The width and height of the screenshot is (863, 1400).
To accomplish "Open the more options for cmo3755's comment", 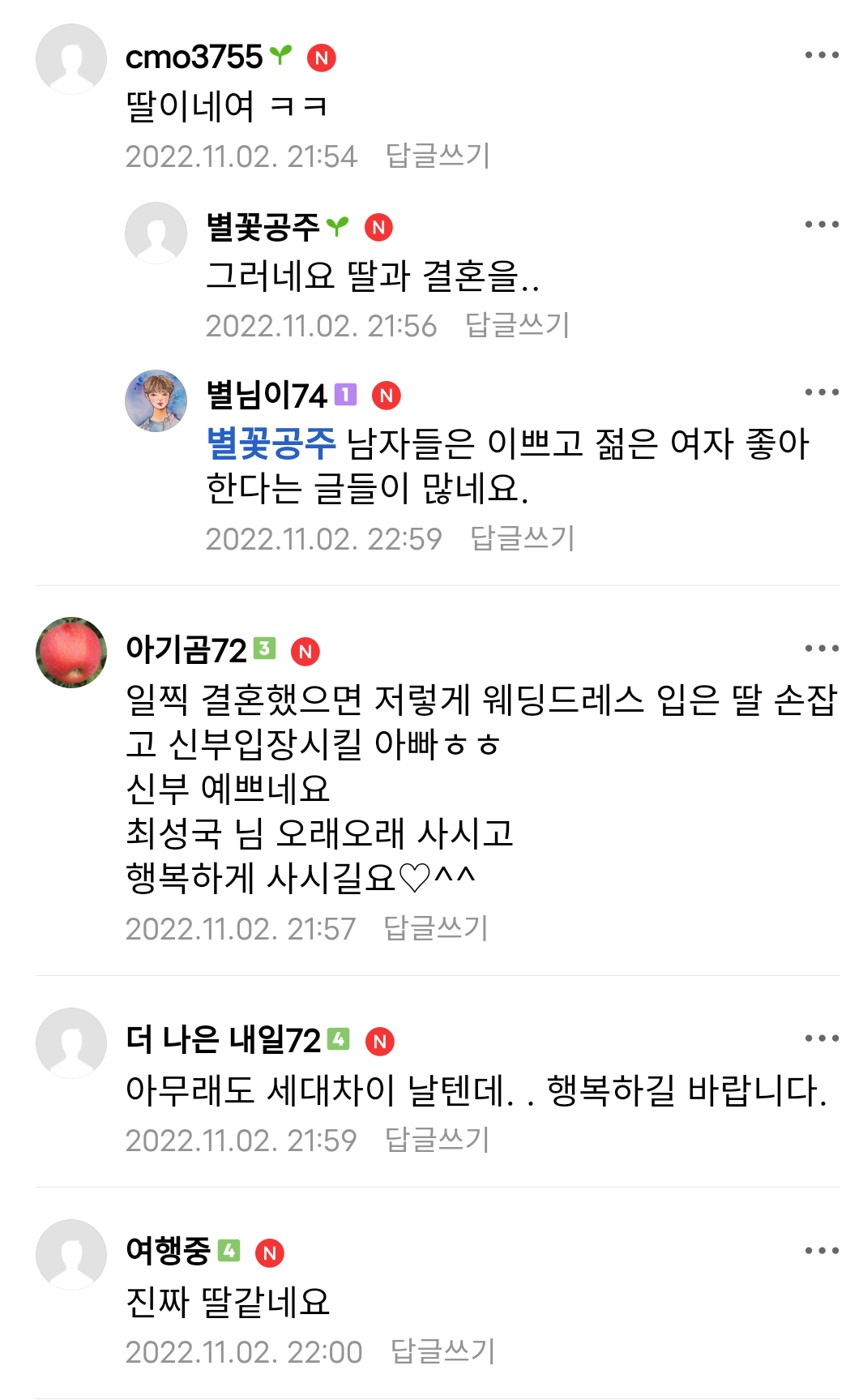I will coord(821,55).
